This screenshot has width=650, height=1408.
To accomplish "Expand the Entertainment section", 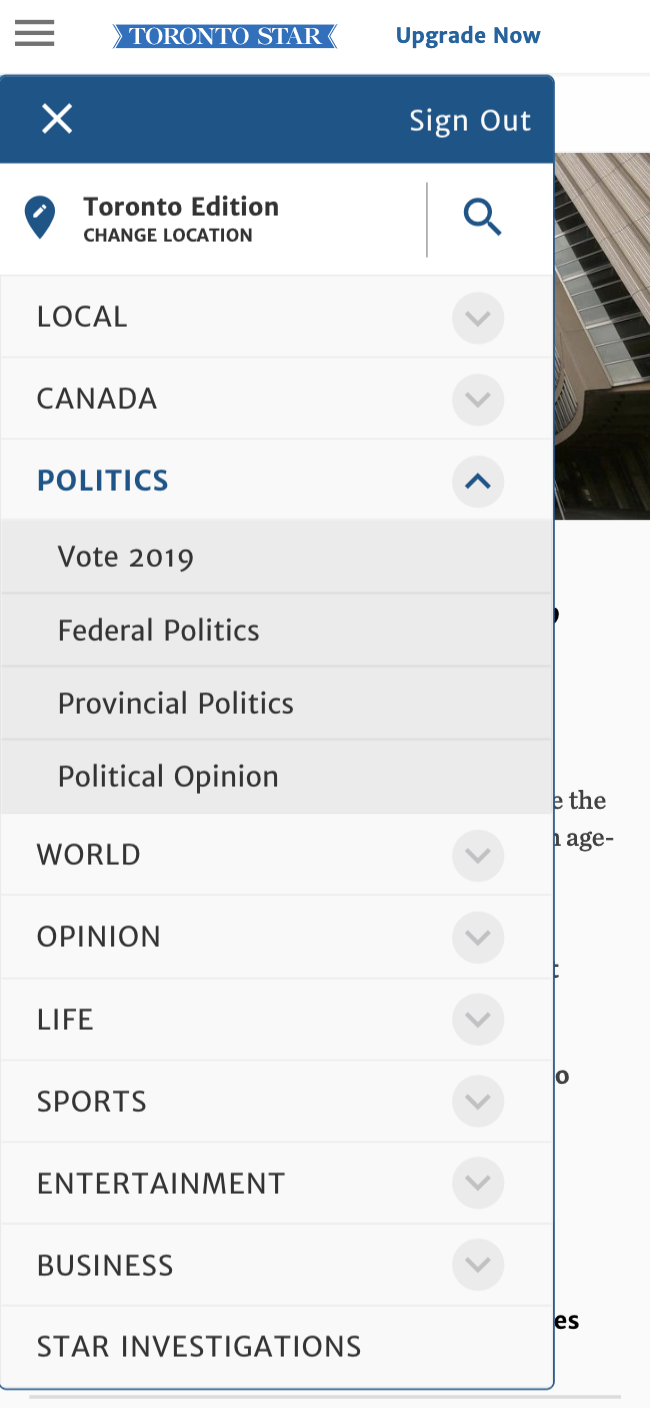I will (x=478, y=1184).
